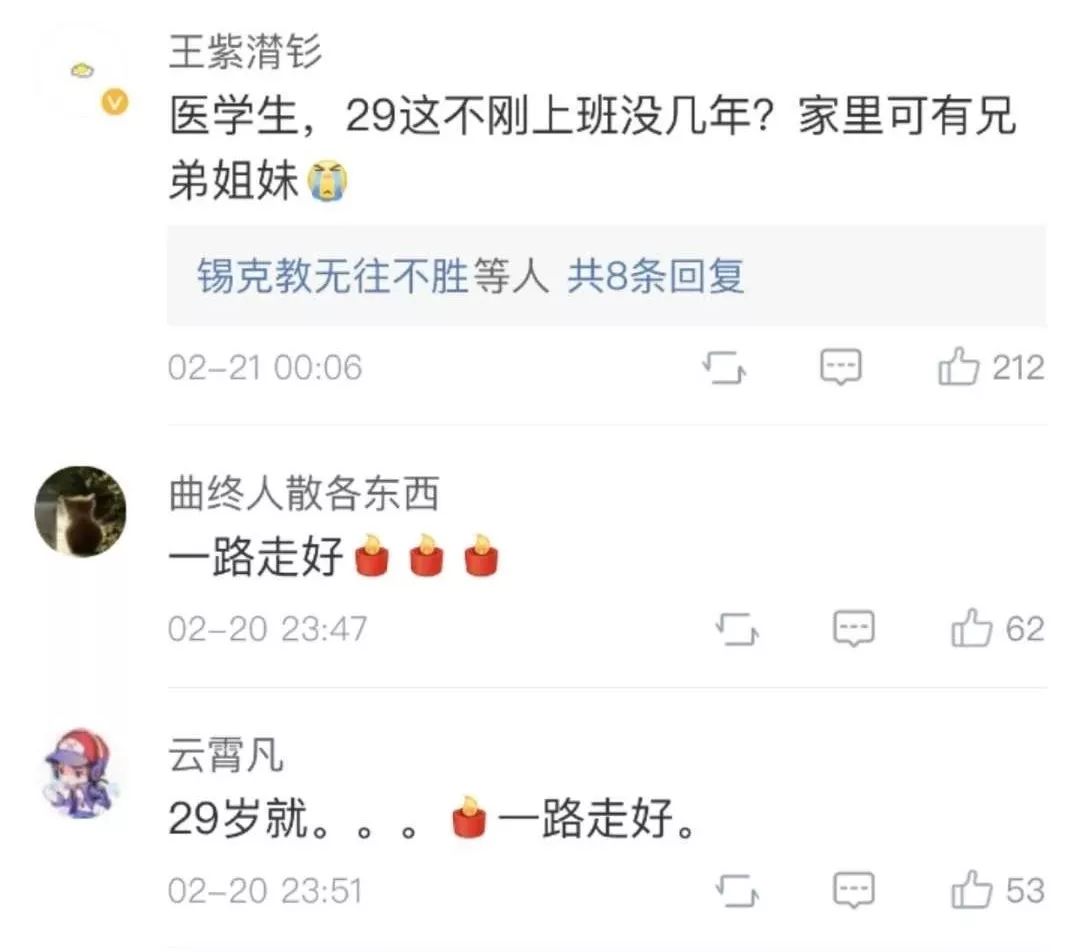Like 曲终人散各东西's comment

click(971, 629)
